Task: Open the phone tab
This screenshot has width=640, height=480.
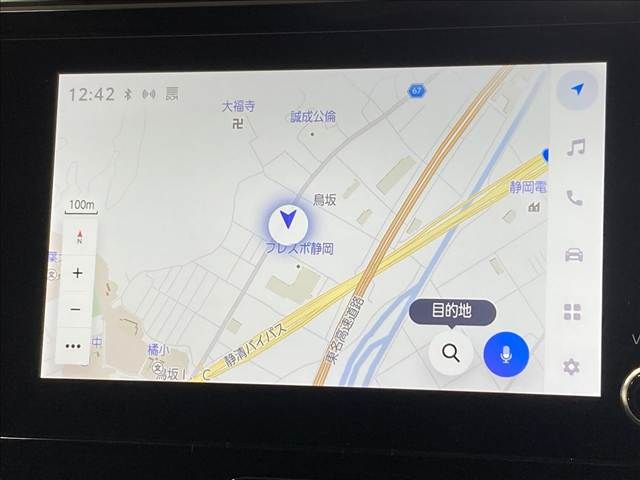Action: point(574,198)
